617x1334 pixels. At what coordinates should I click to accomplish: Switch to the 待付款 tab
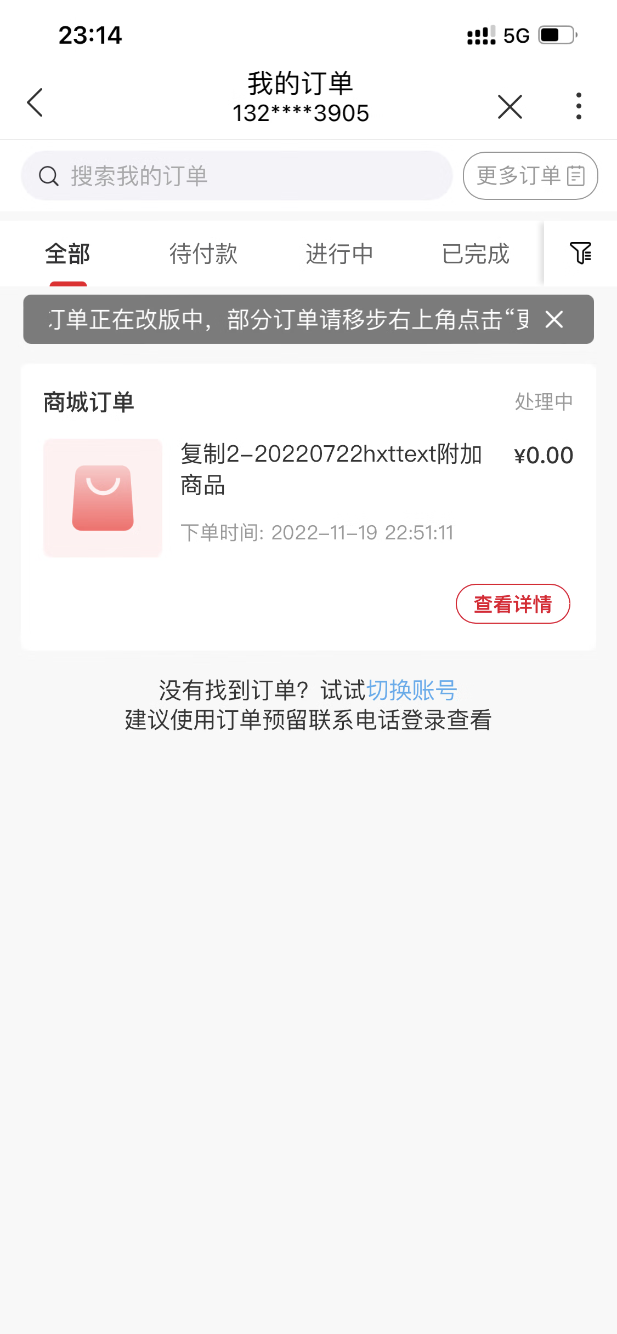tap(204, 254)
